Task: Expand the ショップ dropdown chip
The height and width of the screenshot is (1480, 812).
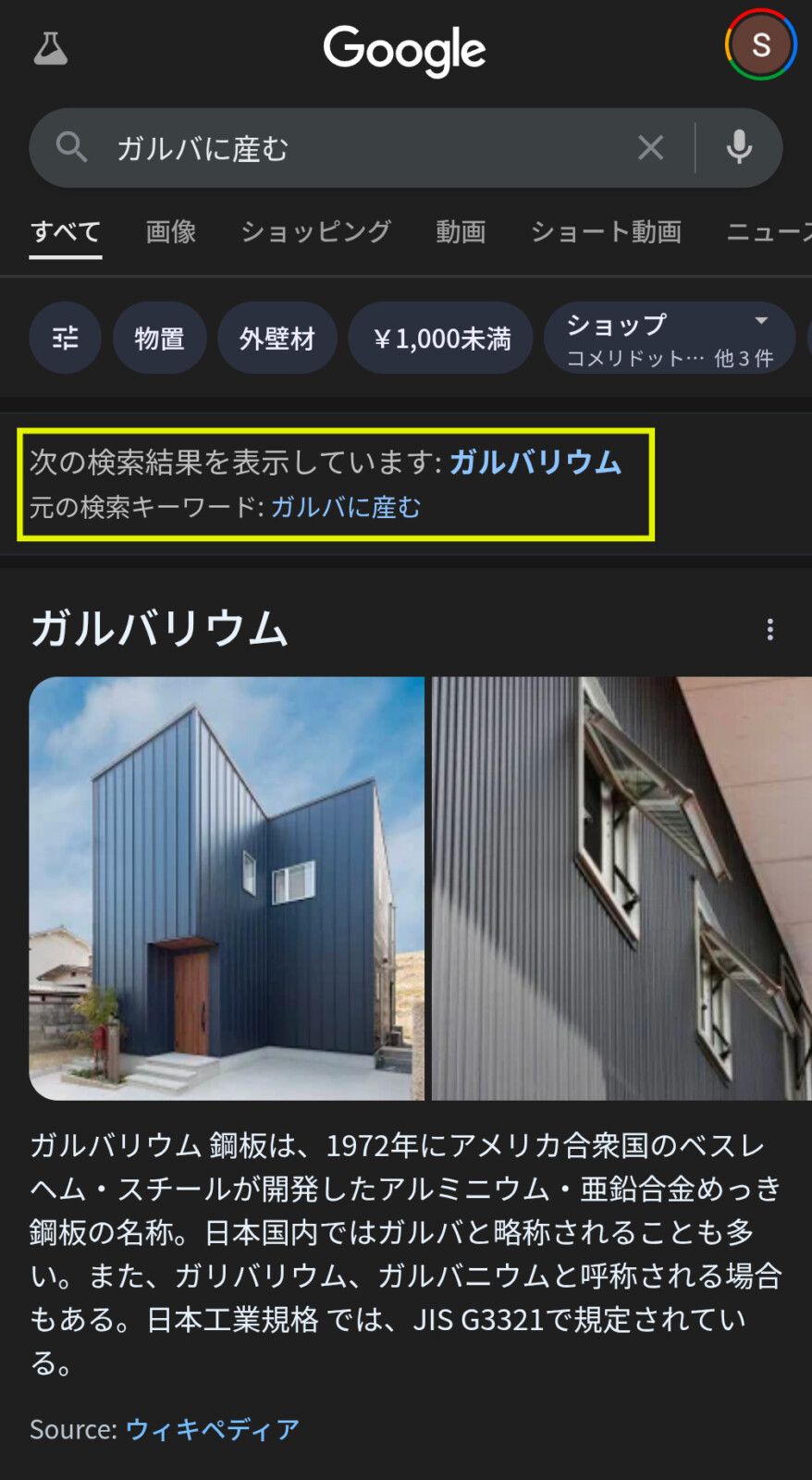Action: 669,339
